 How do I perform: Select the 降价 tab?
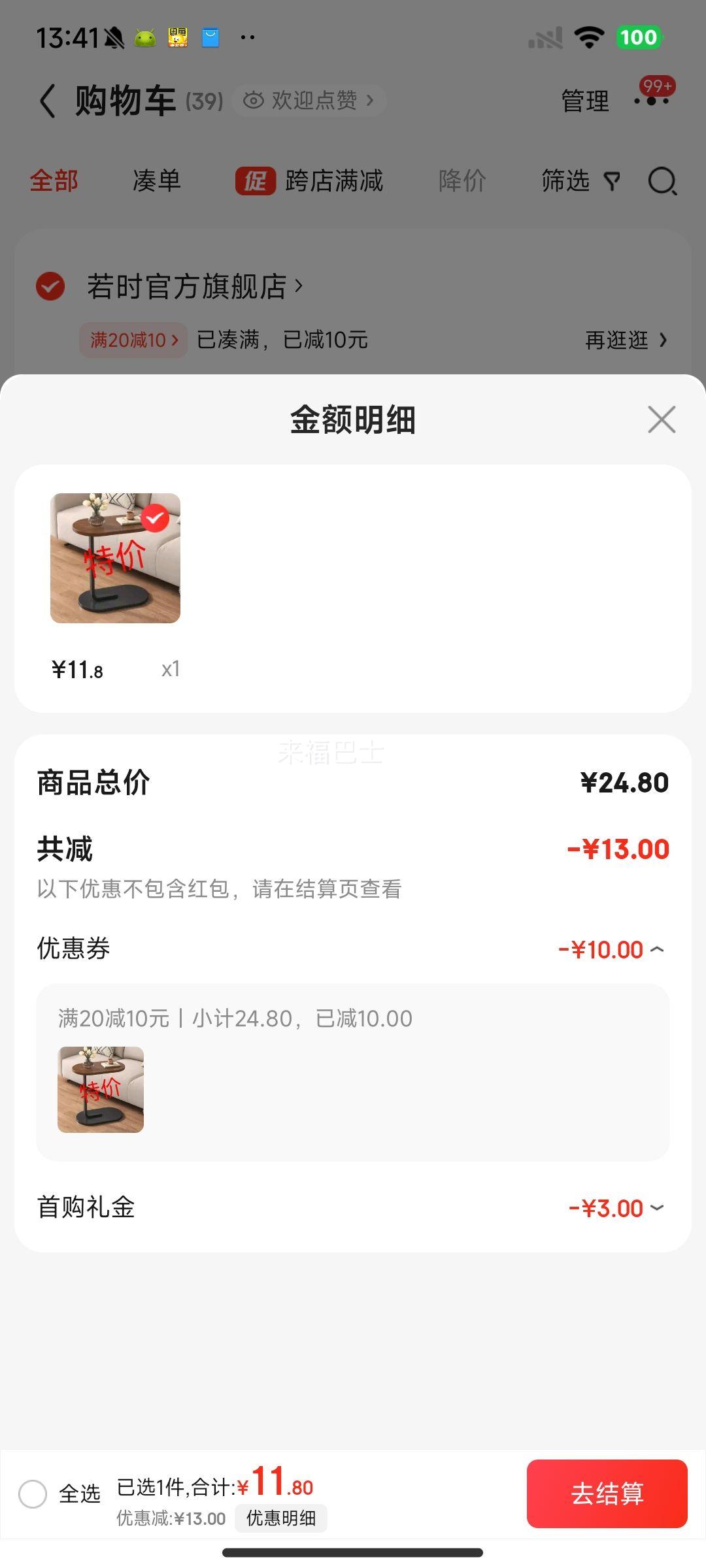[462, 182]
